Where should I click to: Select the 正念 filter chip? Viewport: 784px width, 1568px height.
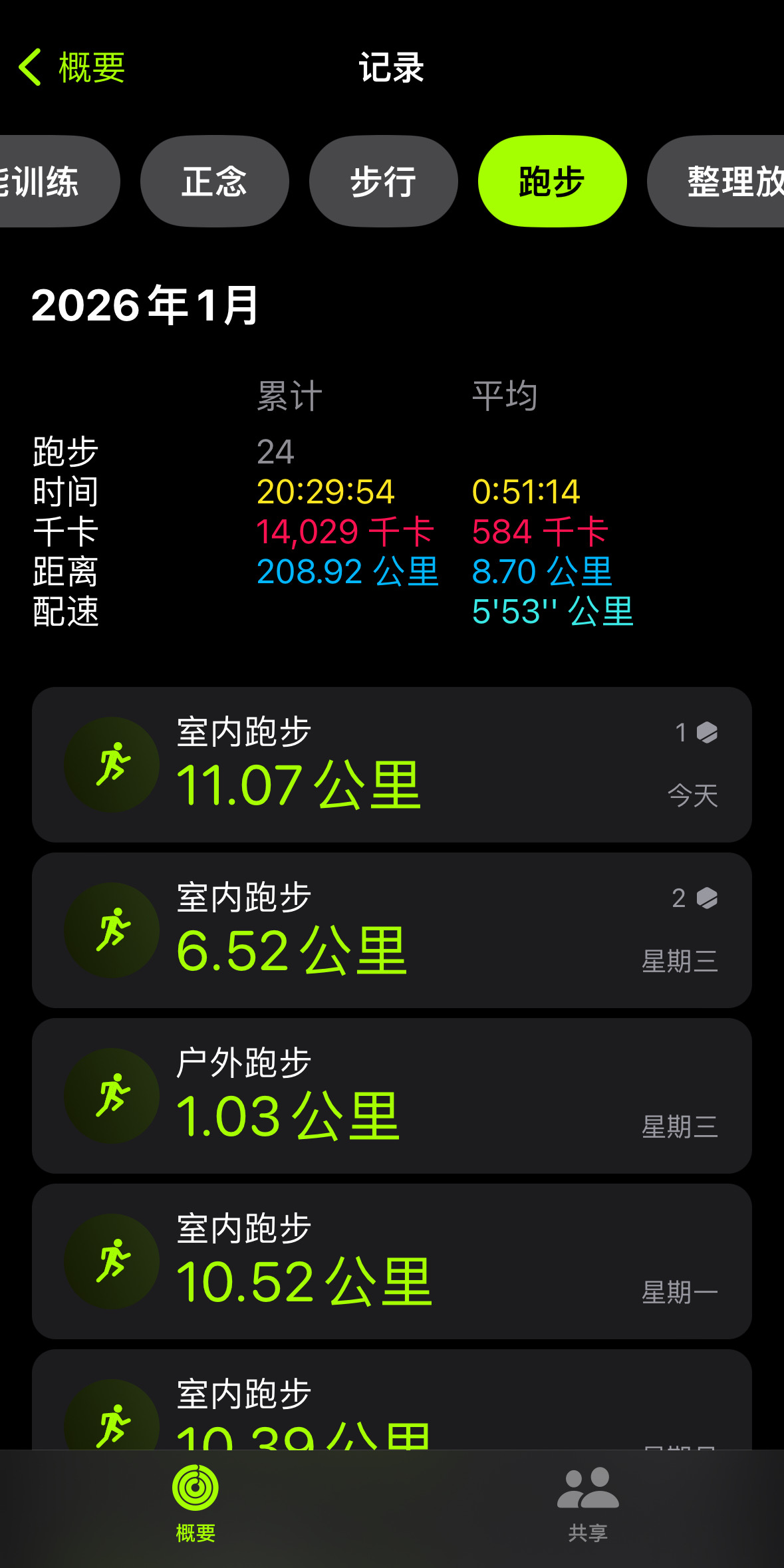pyautogui.click(x=214, y=182)
